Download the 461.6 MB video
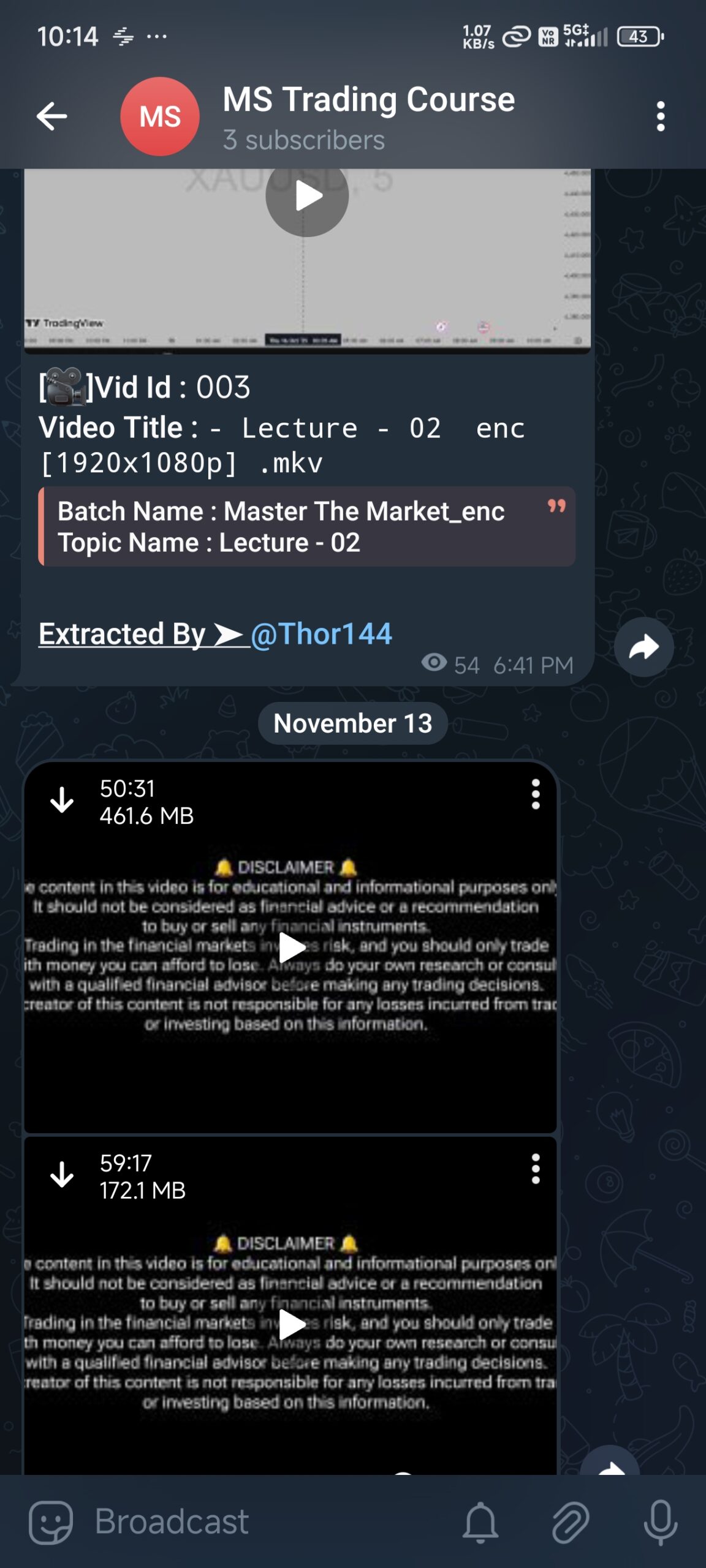Screen dimensions: 706x1568 62,800
